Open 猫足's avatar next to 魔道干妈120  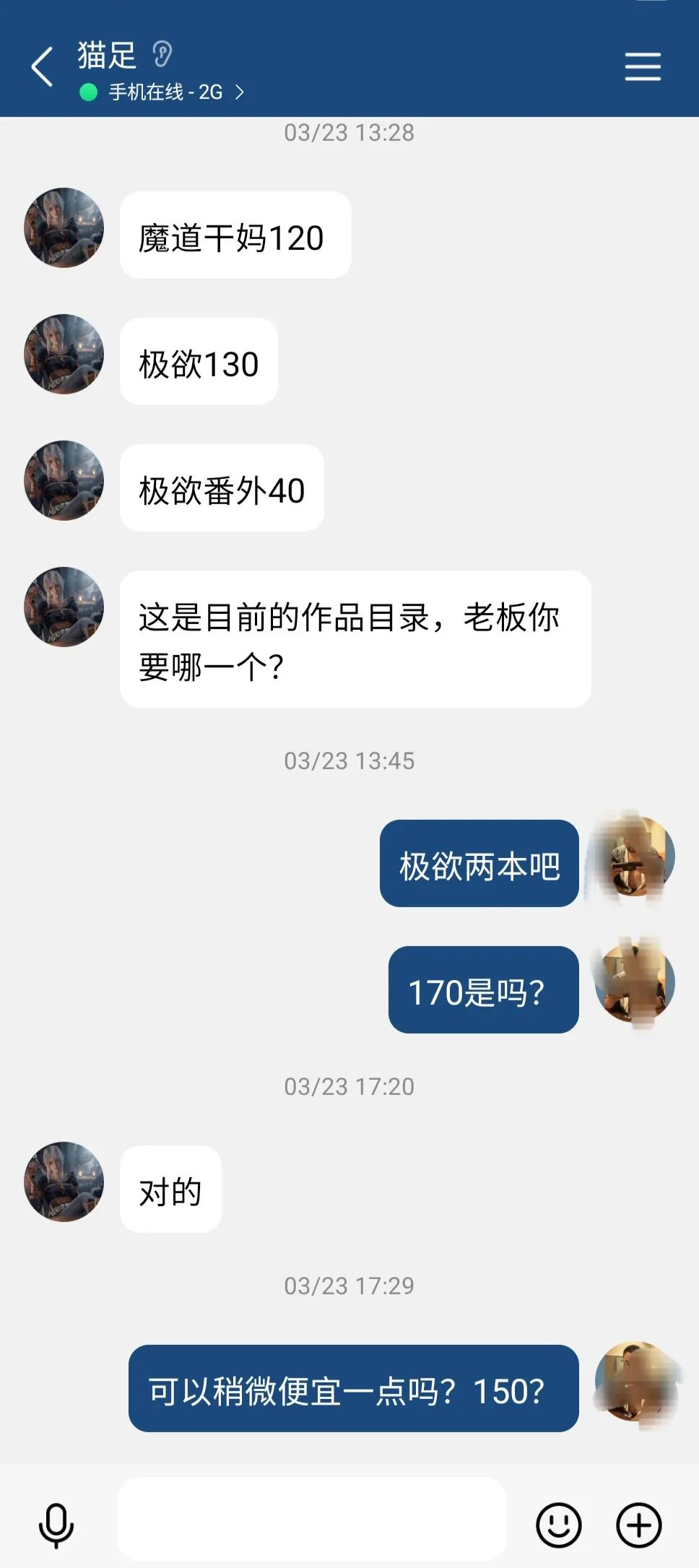pos(64,228)
